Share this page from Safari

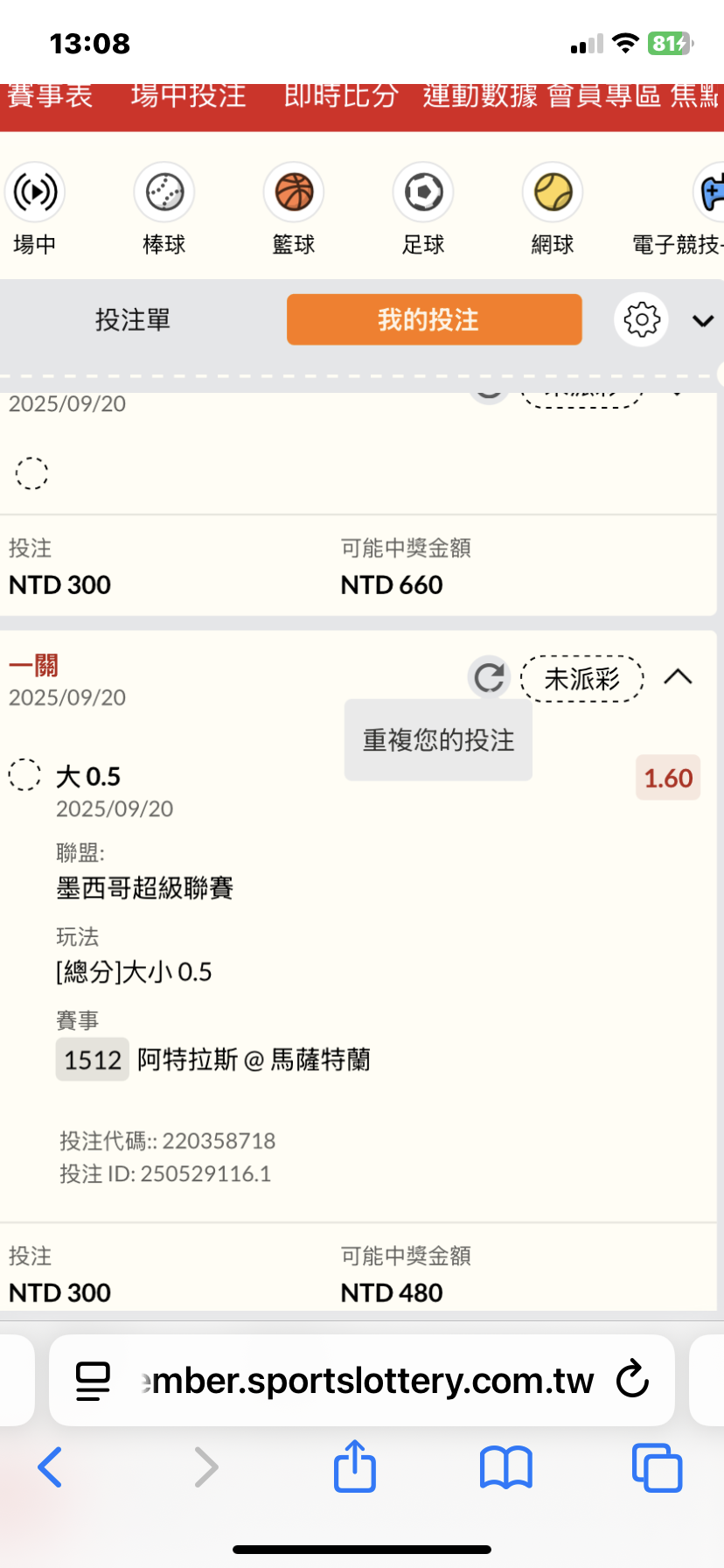tap(355, 1466)
